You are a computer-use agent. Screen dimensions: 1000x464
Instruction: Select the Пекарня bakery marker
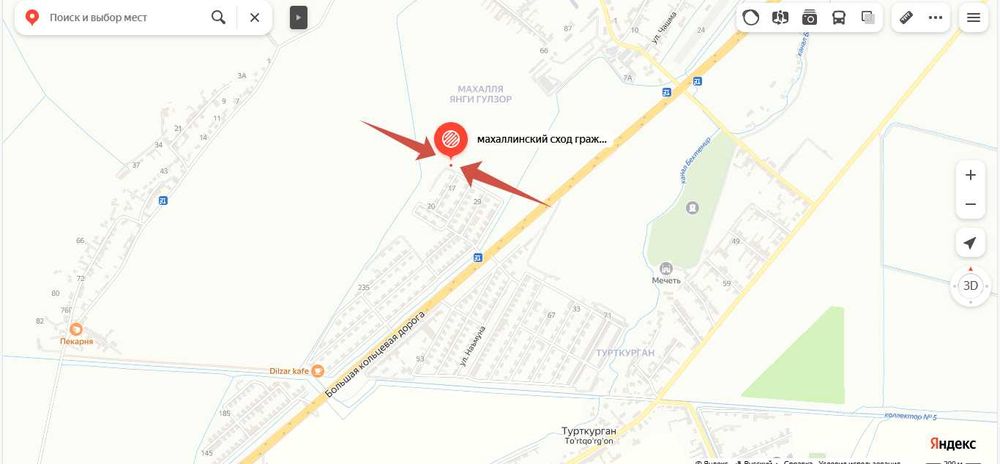75,329
